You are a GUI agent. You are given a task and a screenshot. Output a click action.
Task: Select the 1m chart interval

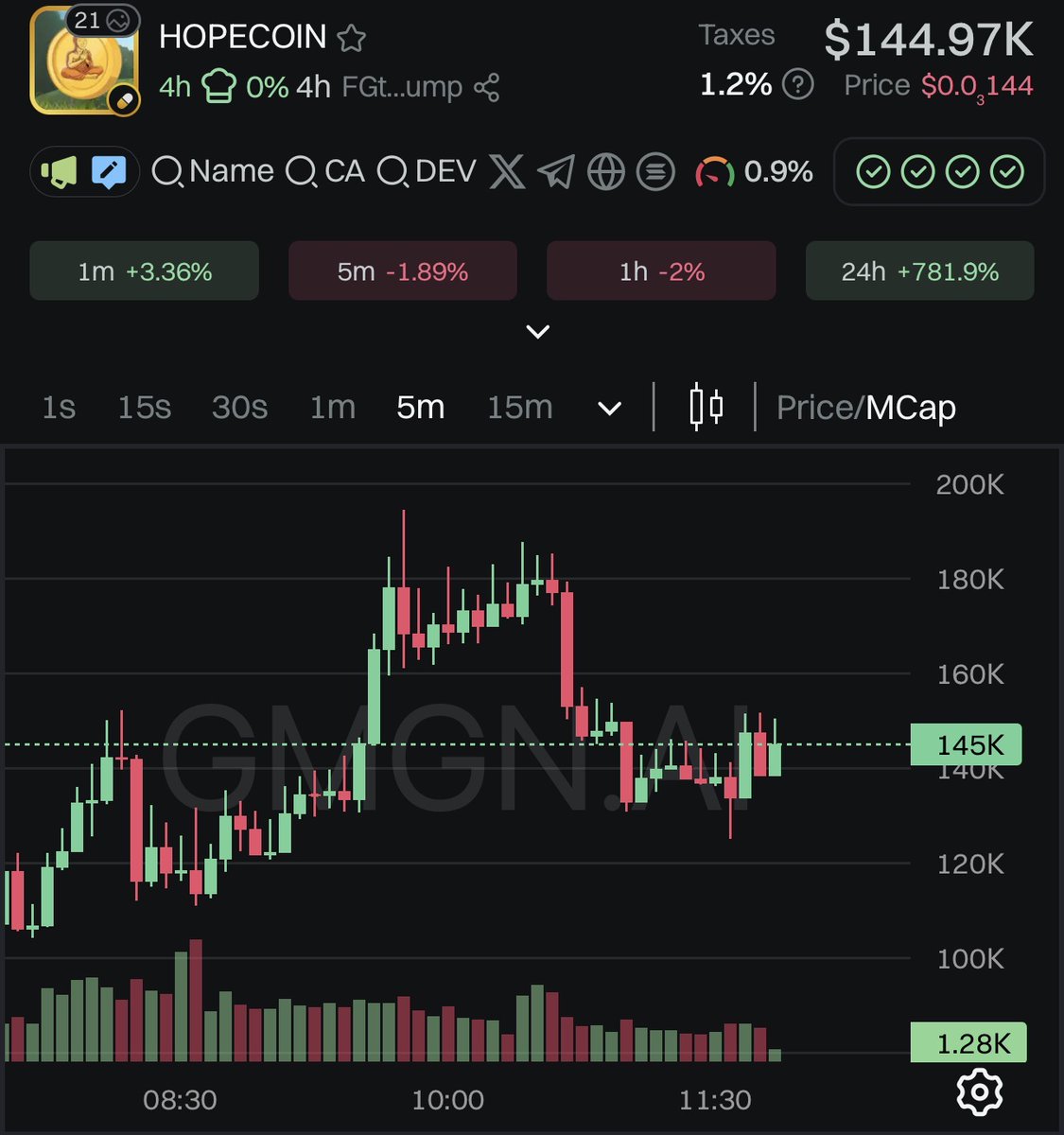coord(333,408)
